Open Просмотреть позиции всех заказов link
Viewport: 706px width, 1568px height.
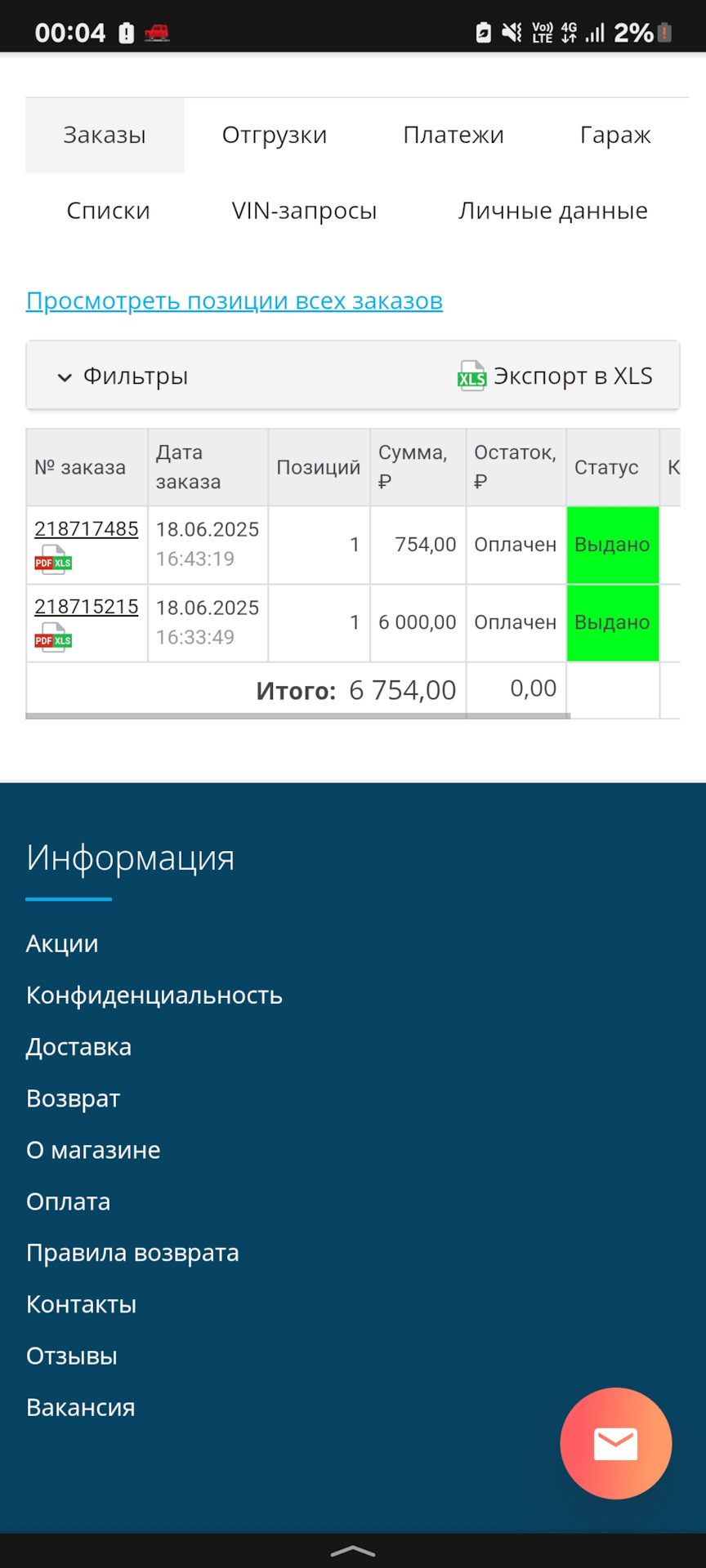235,301
